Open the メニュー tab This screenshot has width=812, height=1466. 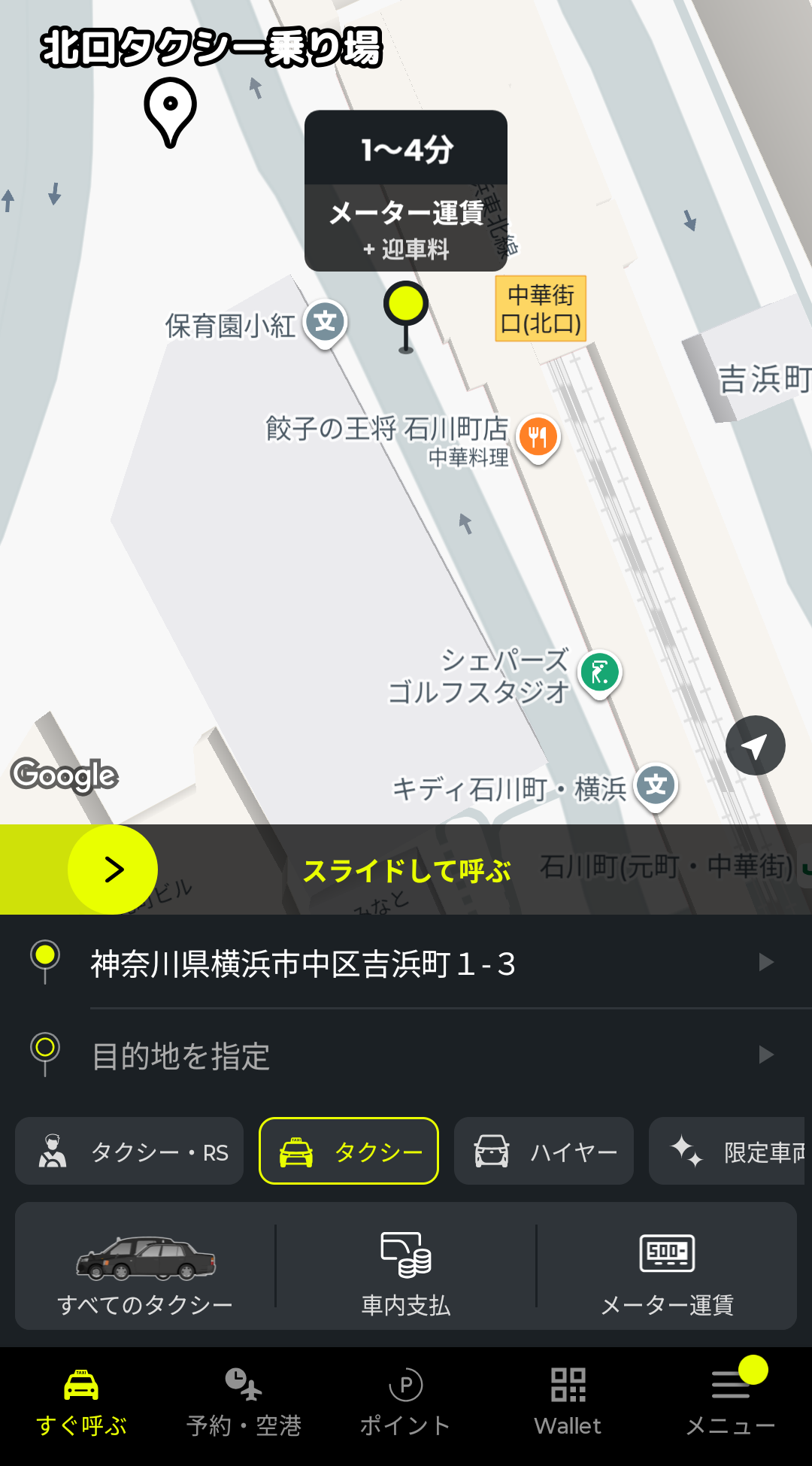(x=731, y=1403)
